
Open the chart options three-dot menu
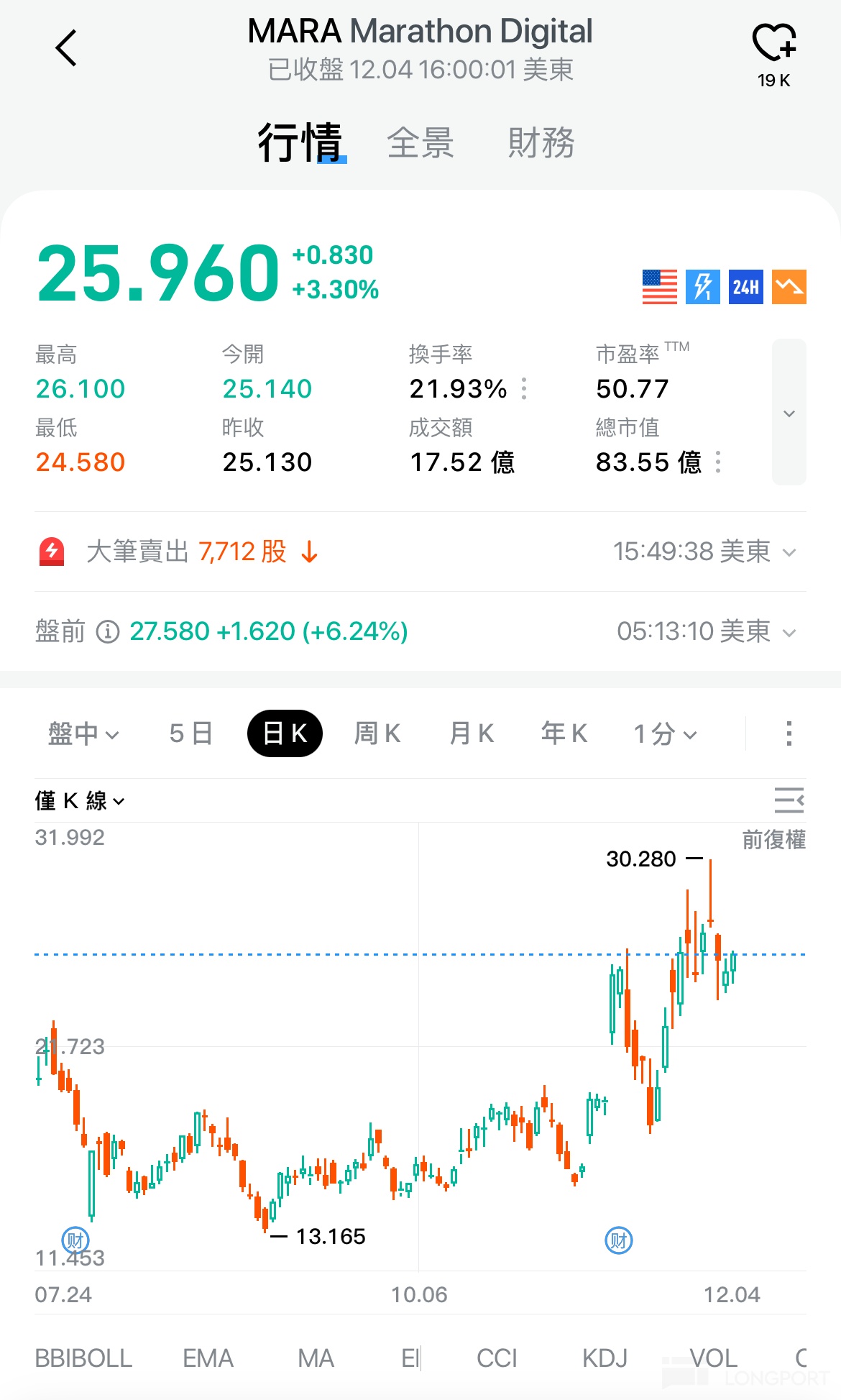[789, 733]
